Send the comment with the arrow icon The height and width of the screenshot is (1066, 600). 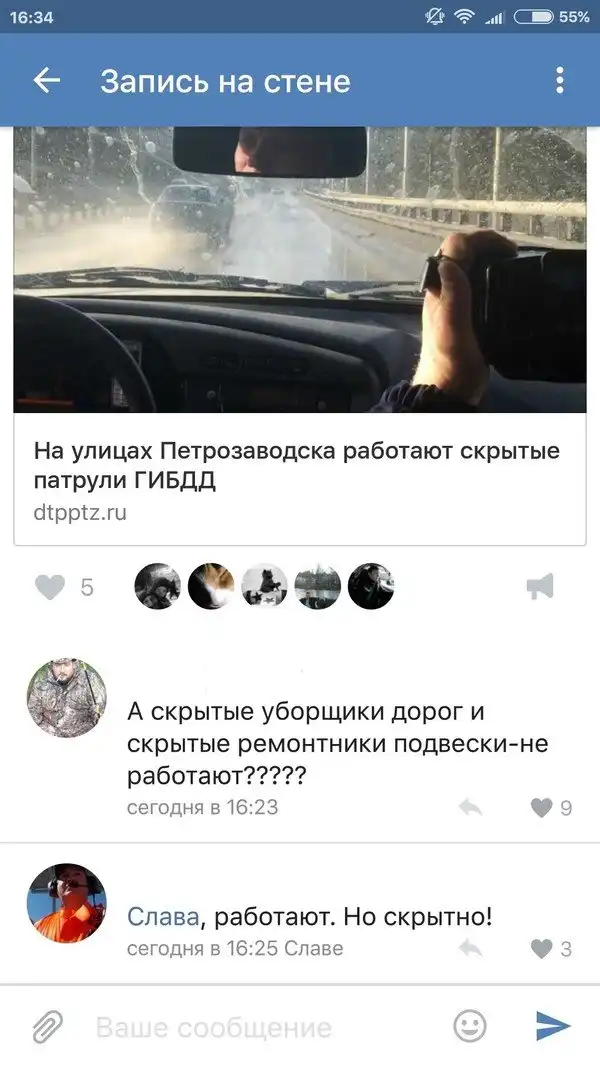[x=553, y=1026]
